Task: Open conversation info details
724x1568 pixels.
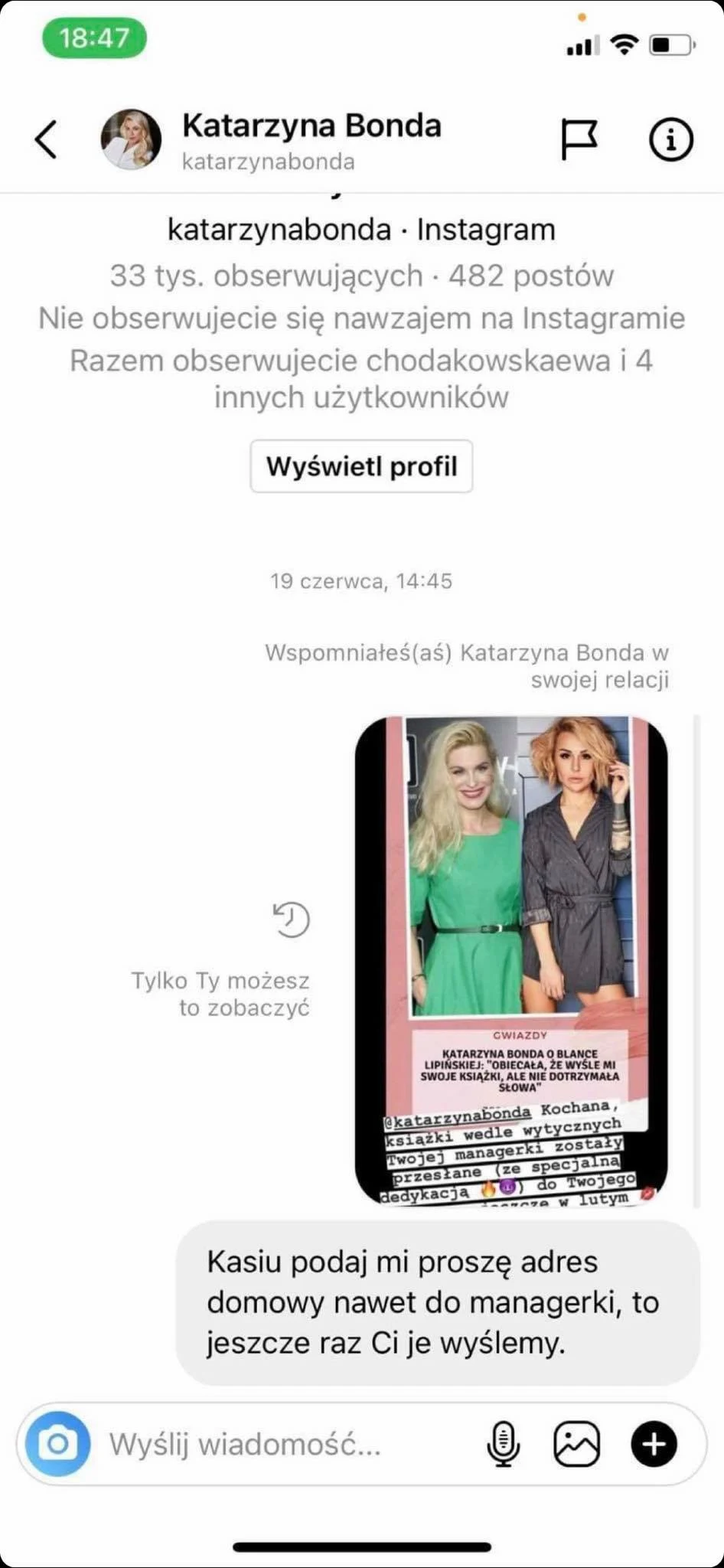Action: click(x=670, y=139)
